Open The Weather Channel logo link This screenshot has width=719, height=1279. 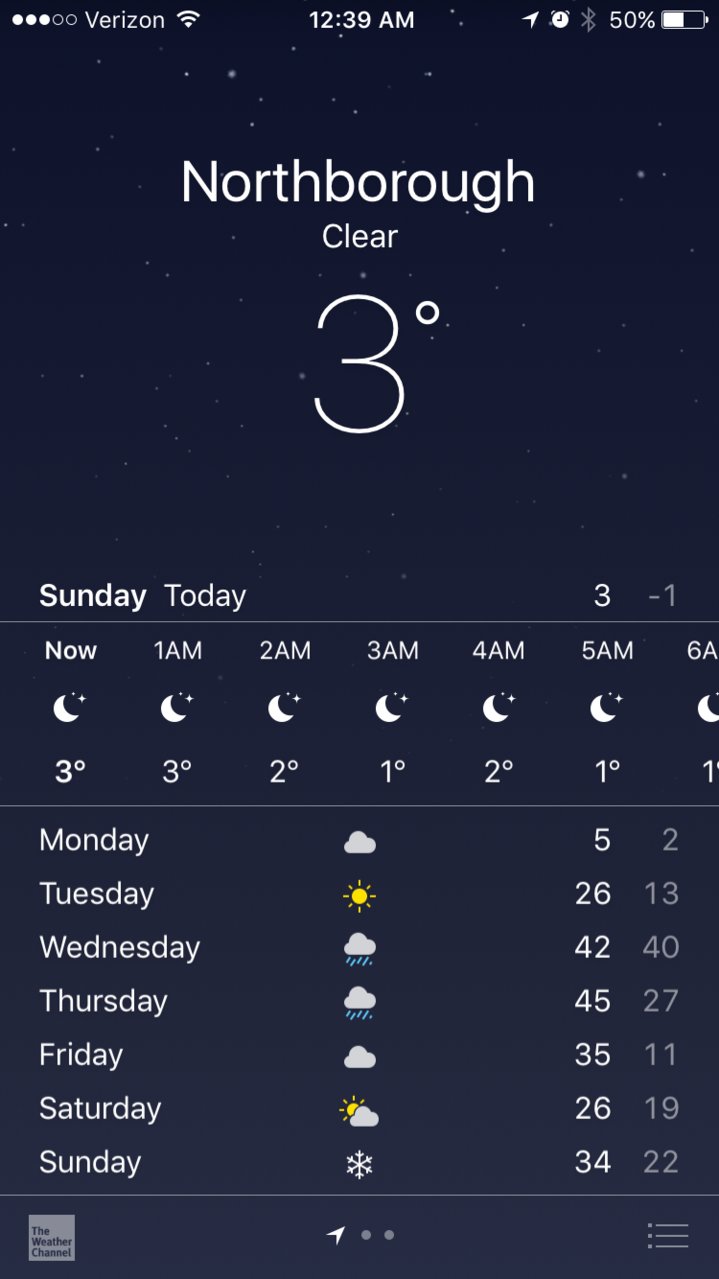tap(51, 1237)
